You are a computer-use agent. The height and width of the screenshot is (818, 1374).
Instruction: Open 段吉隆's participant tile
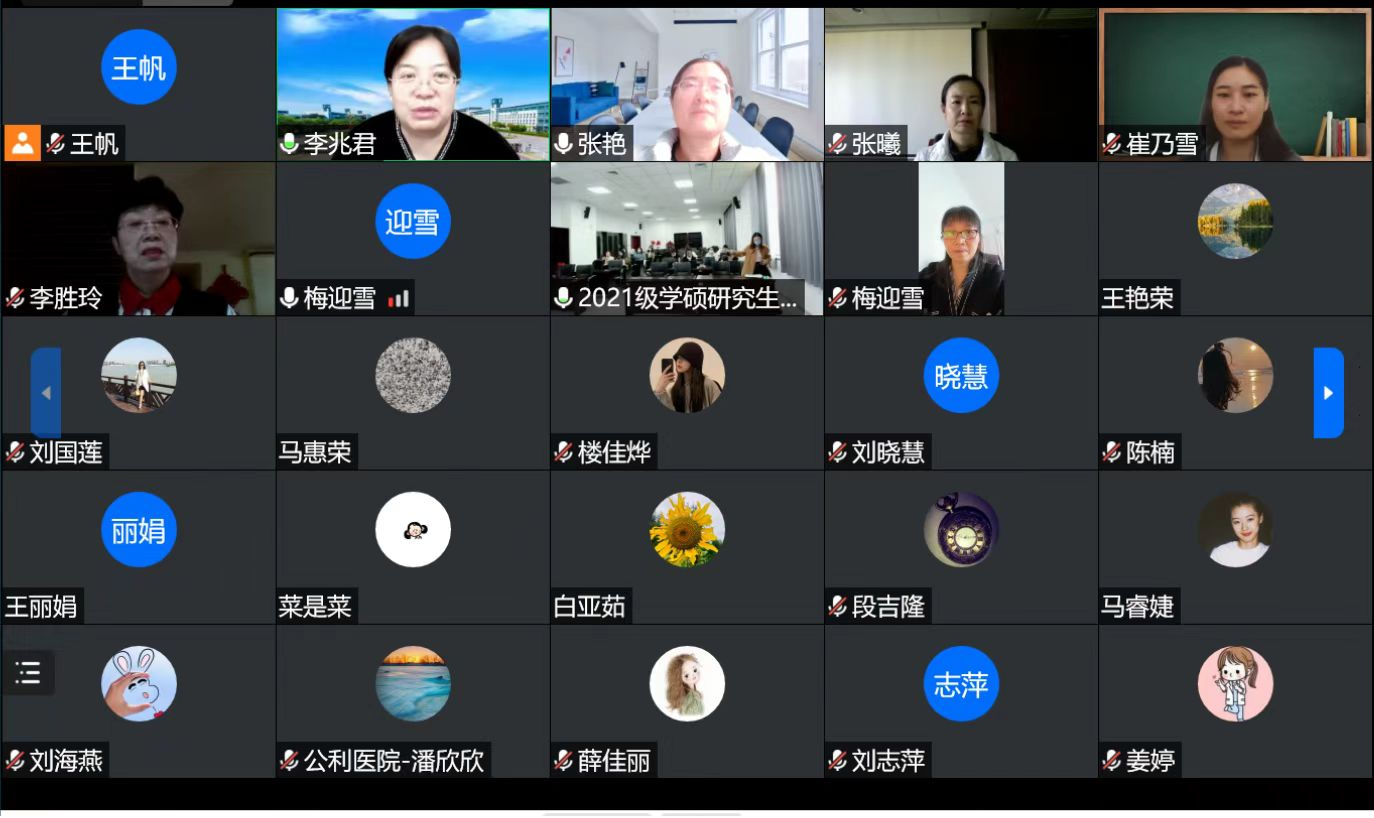(x=961, y=545)
